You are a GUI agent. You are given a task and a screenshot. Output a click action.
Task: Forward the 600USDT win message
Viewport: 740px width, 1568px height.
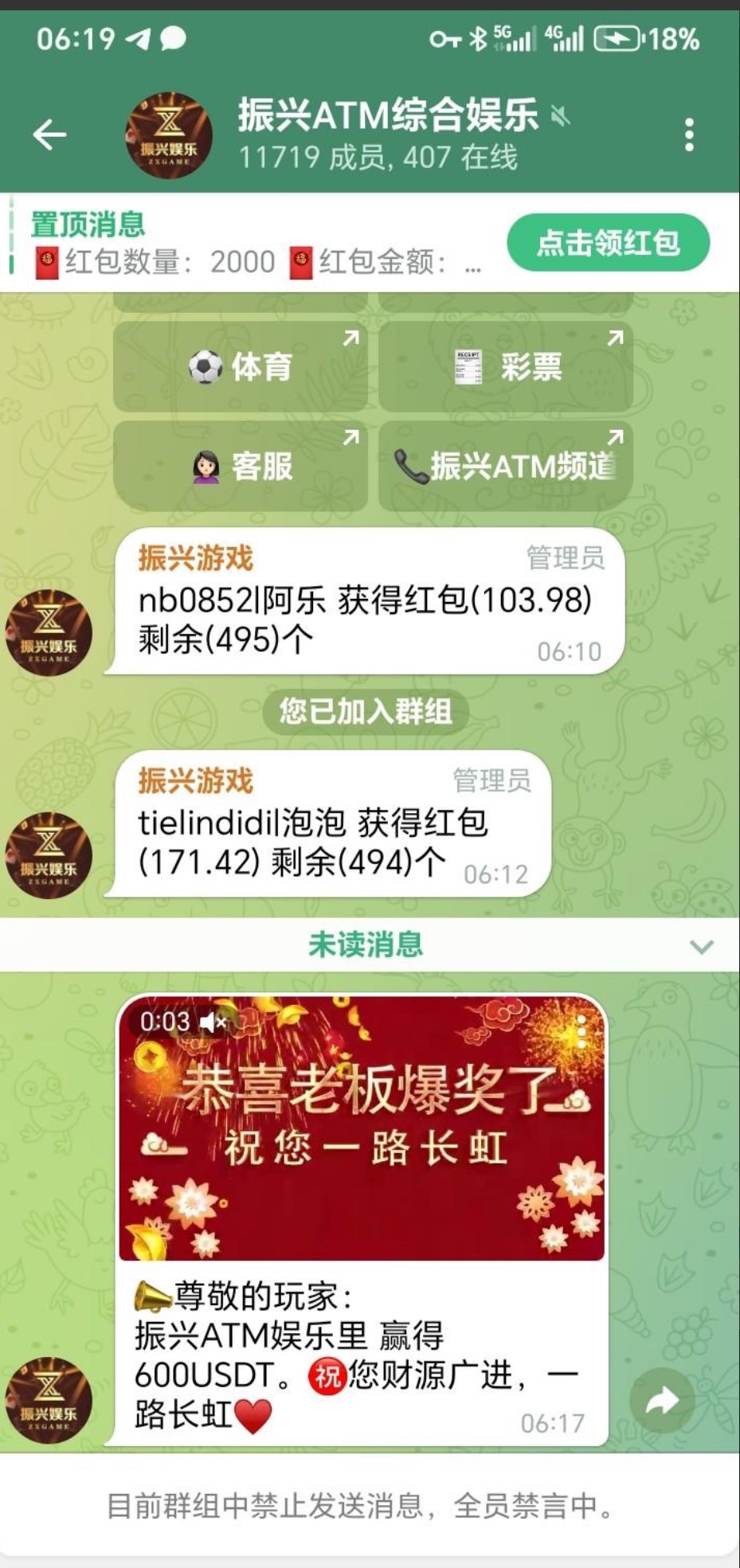tap(661, 1399)
